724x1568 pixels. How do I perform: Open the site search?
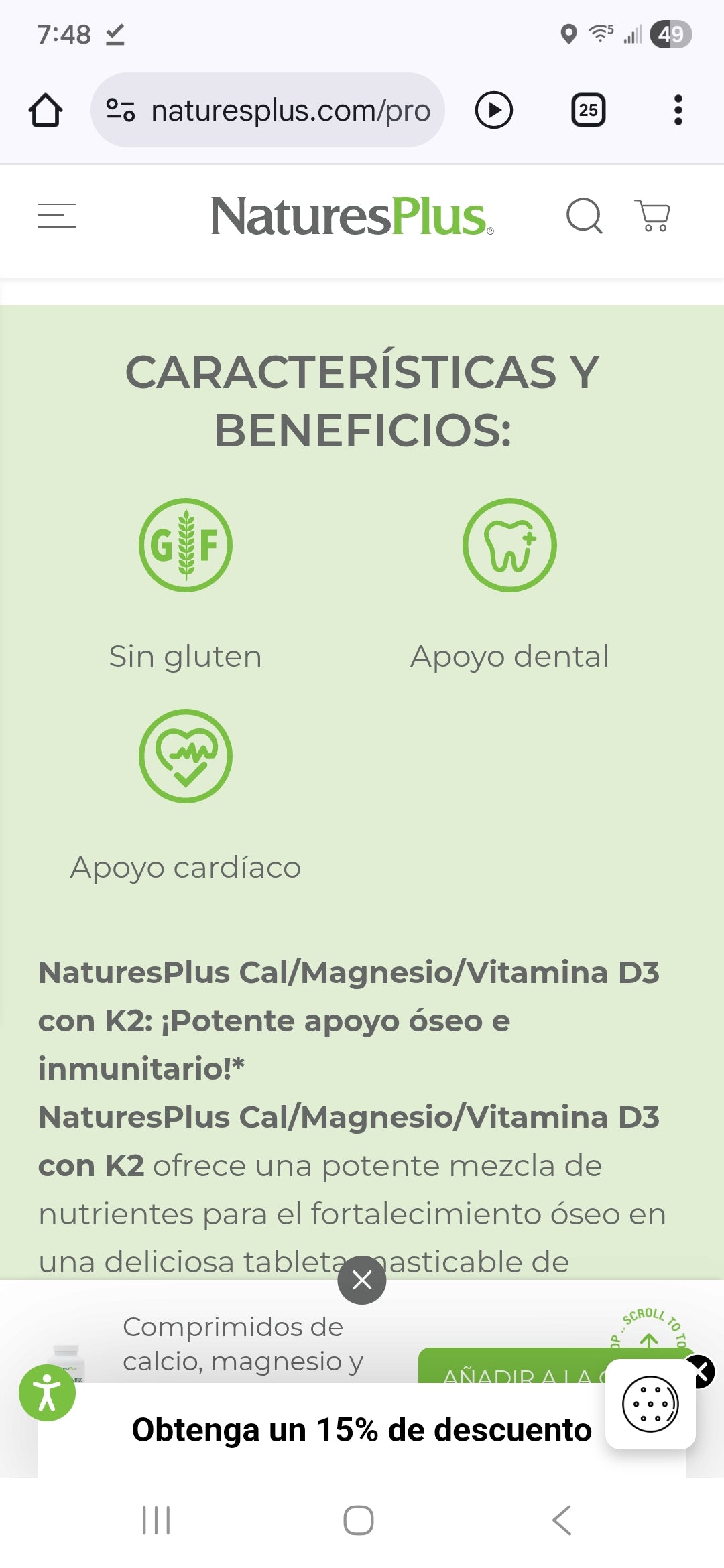[585, 216]
